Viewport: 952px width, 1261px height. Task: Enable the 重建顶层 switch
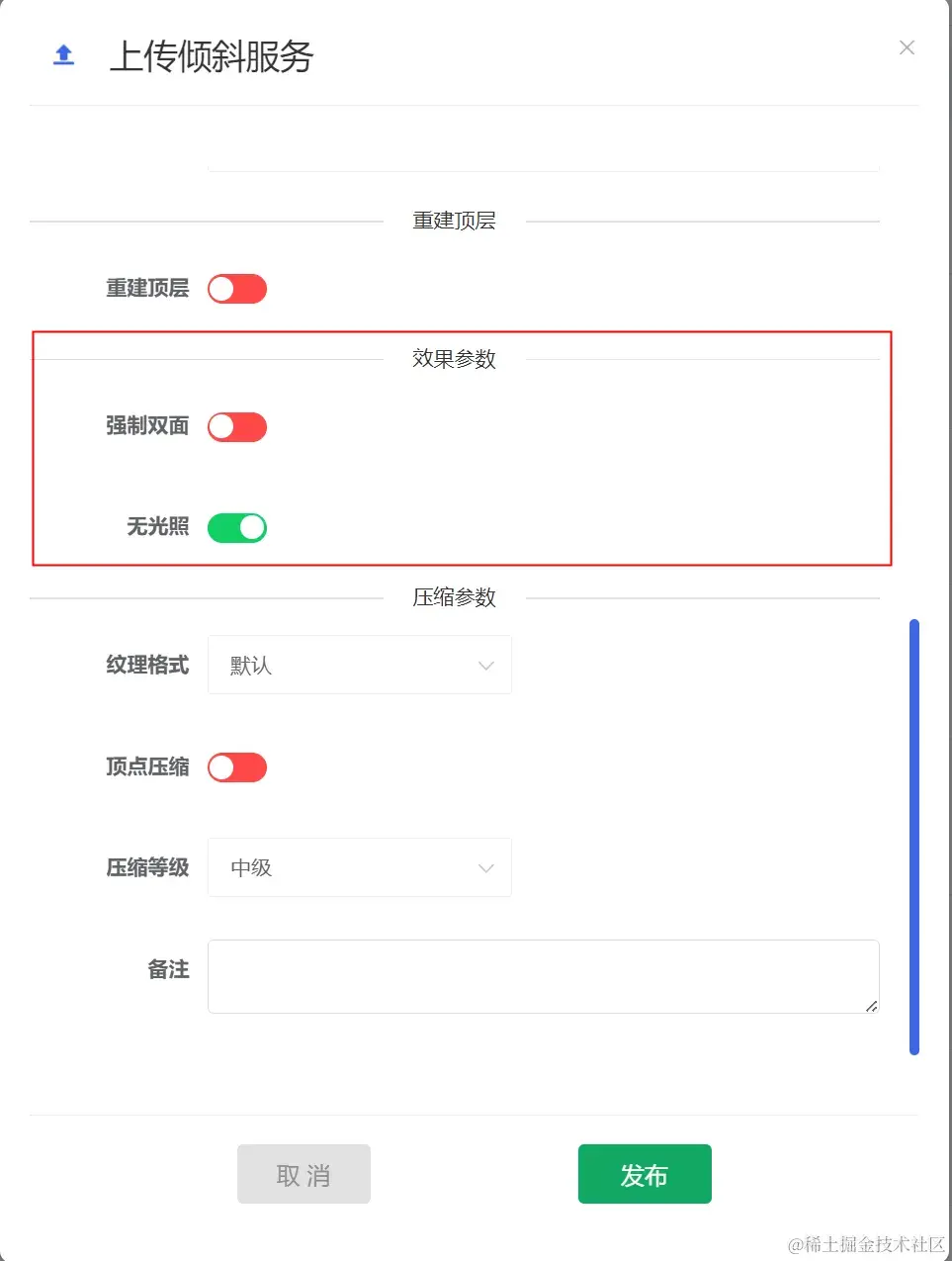[237, 289]
